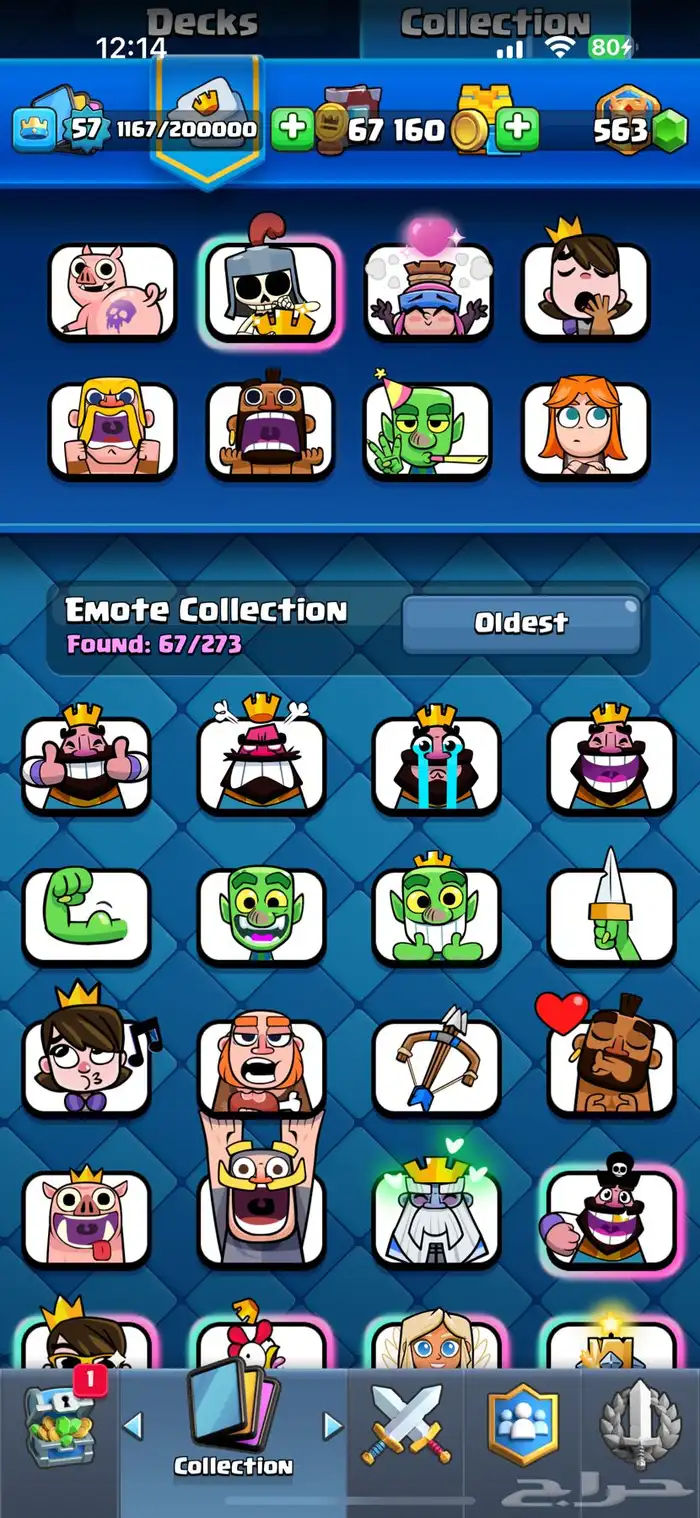Select the skeleton knight emote in deck
Screen dimensions: 700x1518
[x=270, y=291]
